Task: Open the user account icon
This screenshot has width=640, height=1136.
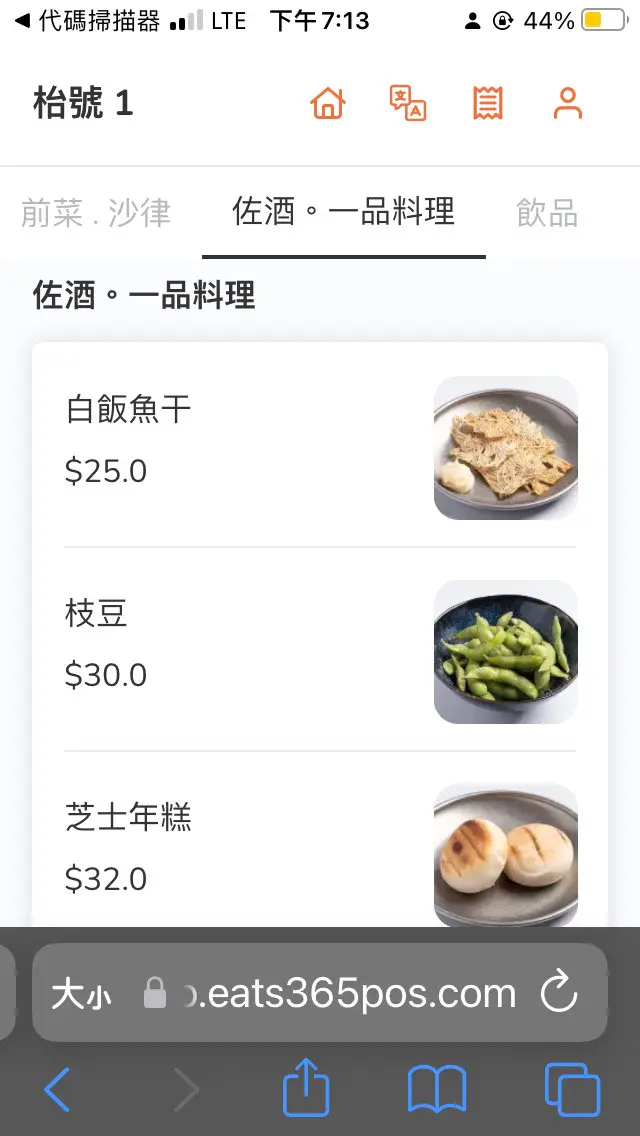Action: [568, 104]
